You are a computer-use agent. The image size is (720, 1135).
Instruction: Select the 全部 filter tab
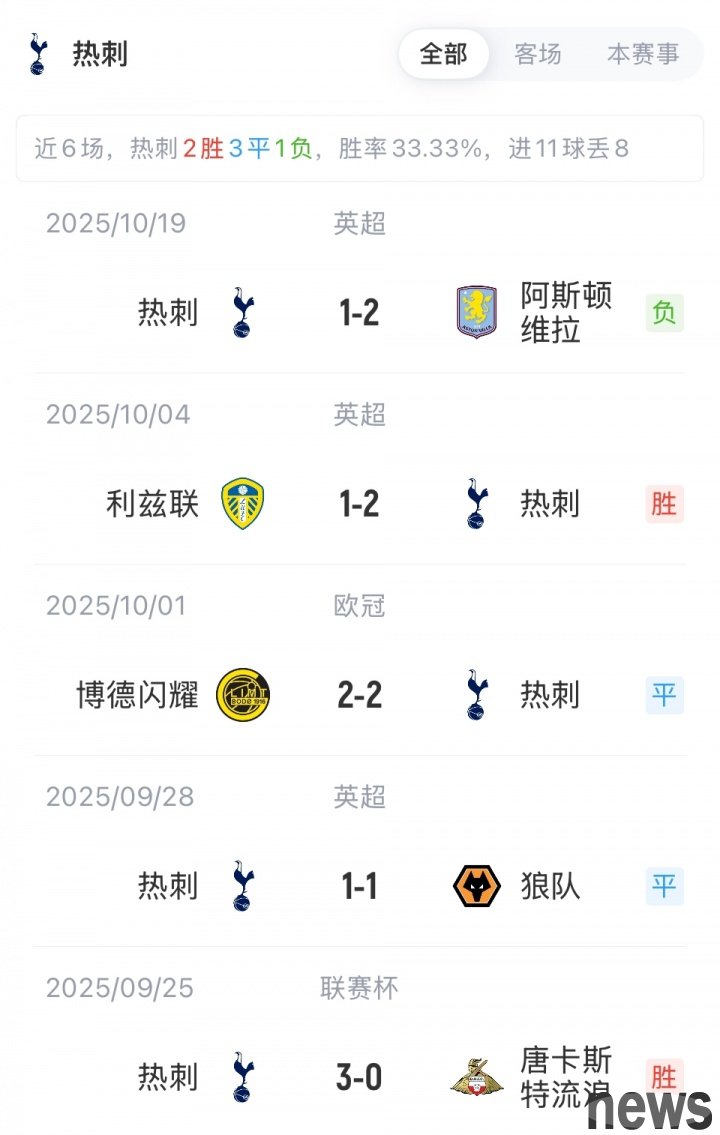click(444, 54)
